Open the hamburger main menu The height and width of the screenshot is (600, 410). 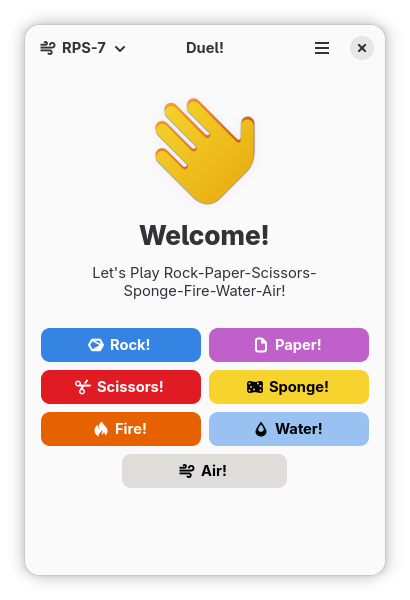322,48
